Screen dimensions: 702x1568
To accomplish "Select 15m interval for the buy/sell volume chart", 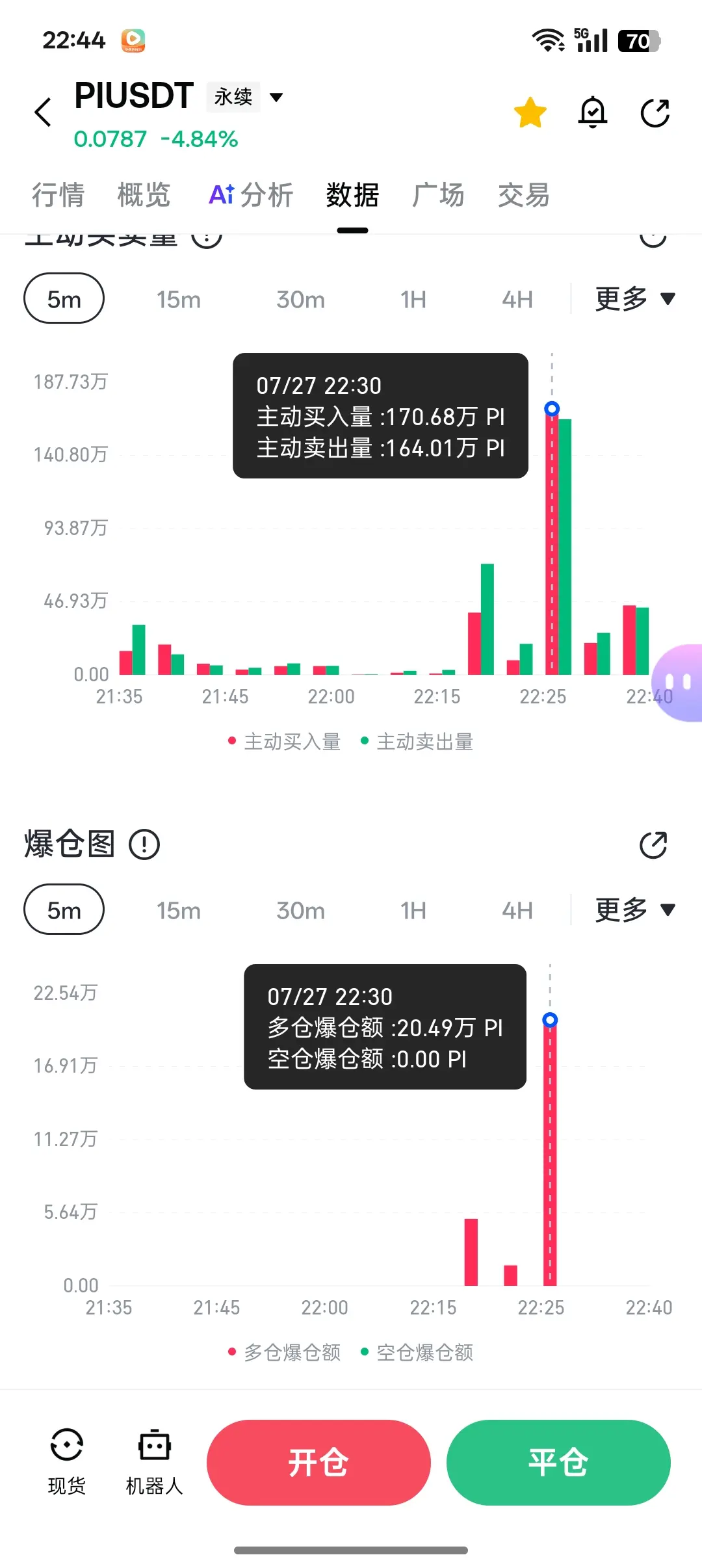I will point(179,300).
